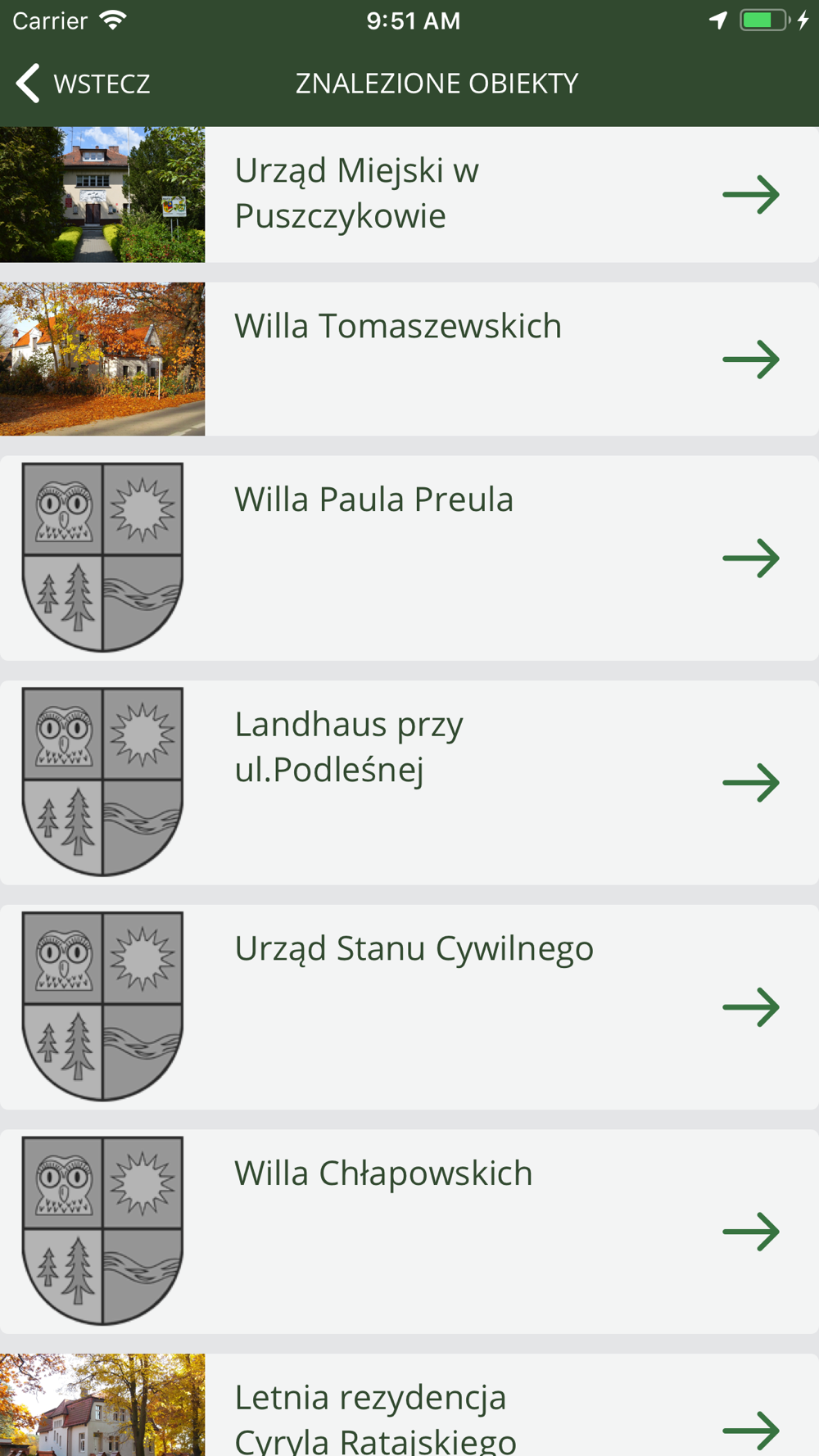Select Landhaus przy ul.Podleśnej
Image resolution: width=819 pixels, height=1456 pixels.
point(409,782)
